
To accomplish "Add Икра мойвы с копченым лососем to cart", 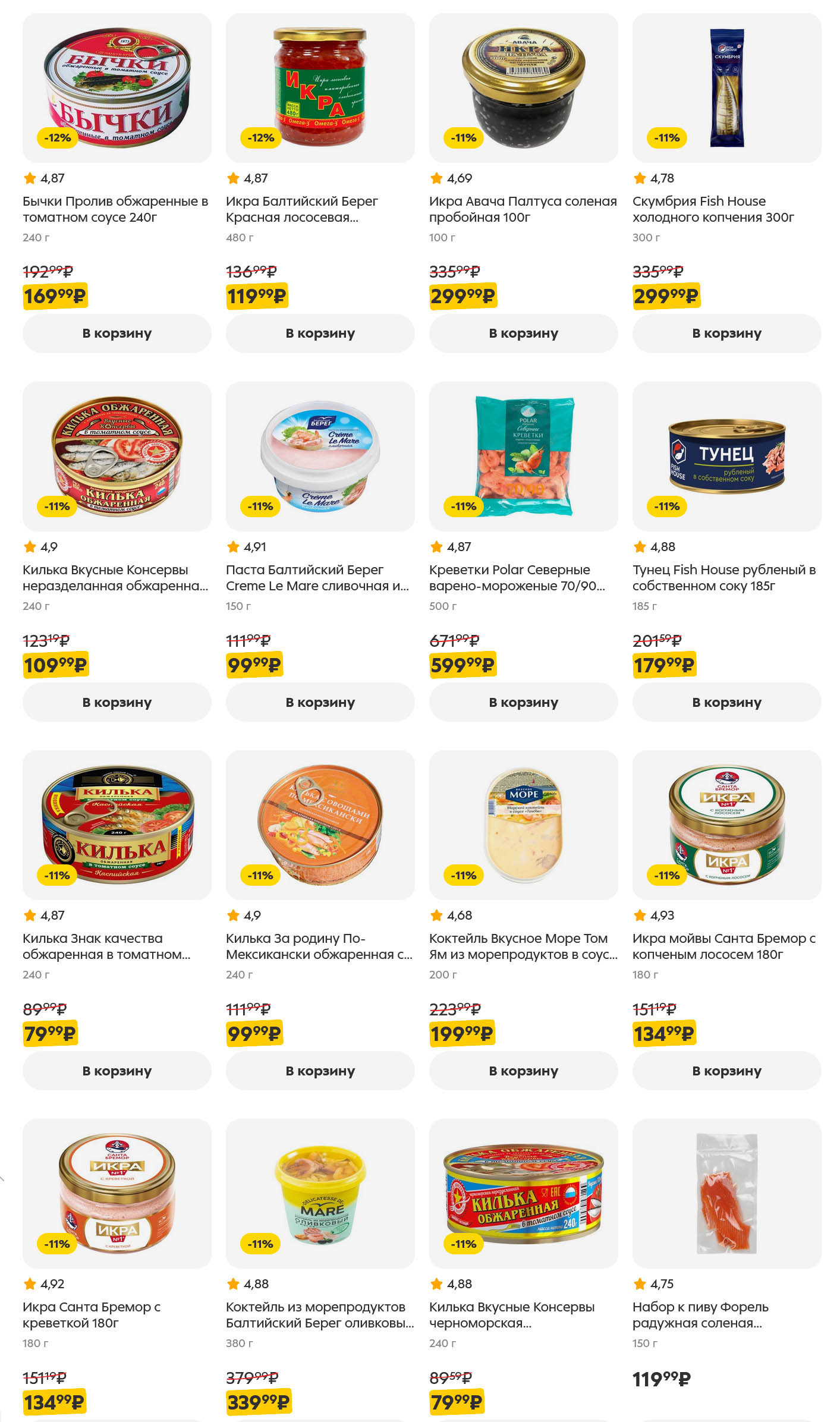I will pyautogui.click(x=726, y=1071).
